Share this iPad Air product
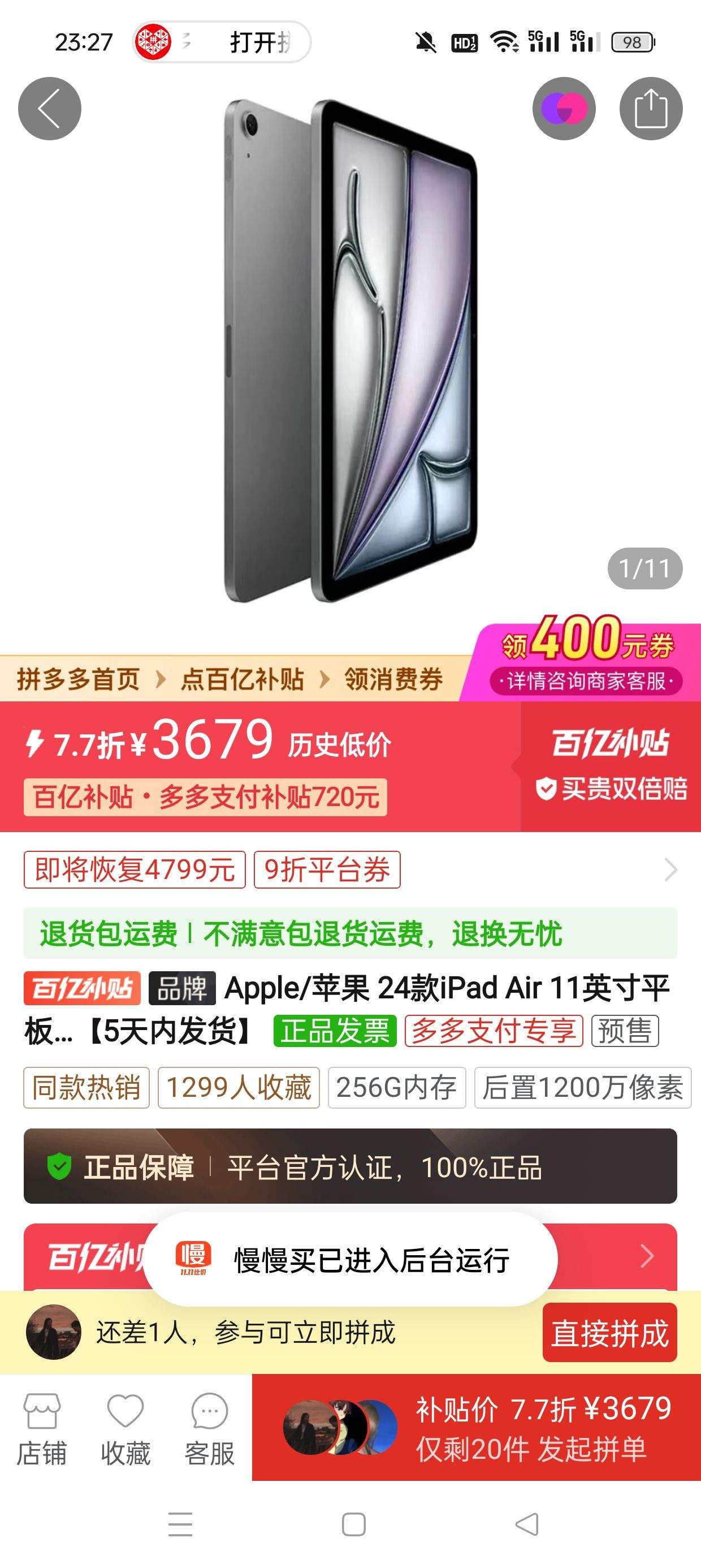The image size is (701, 1568). [x=651, y=109]
